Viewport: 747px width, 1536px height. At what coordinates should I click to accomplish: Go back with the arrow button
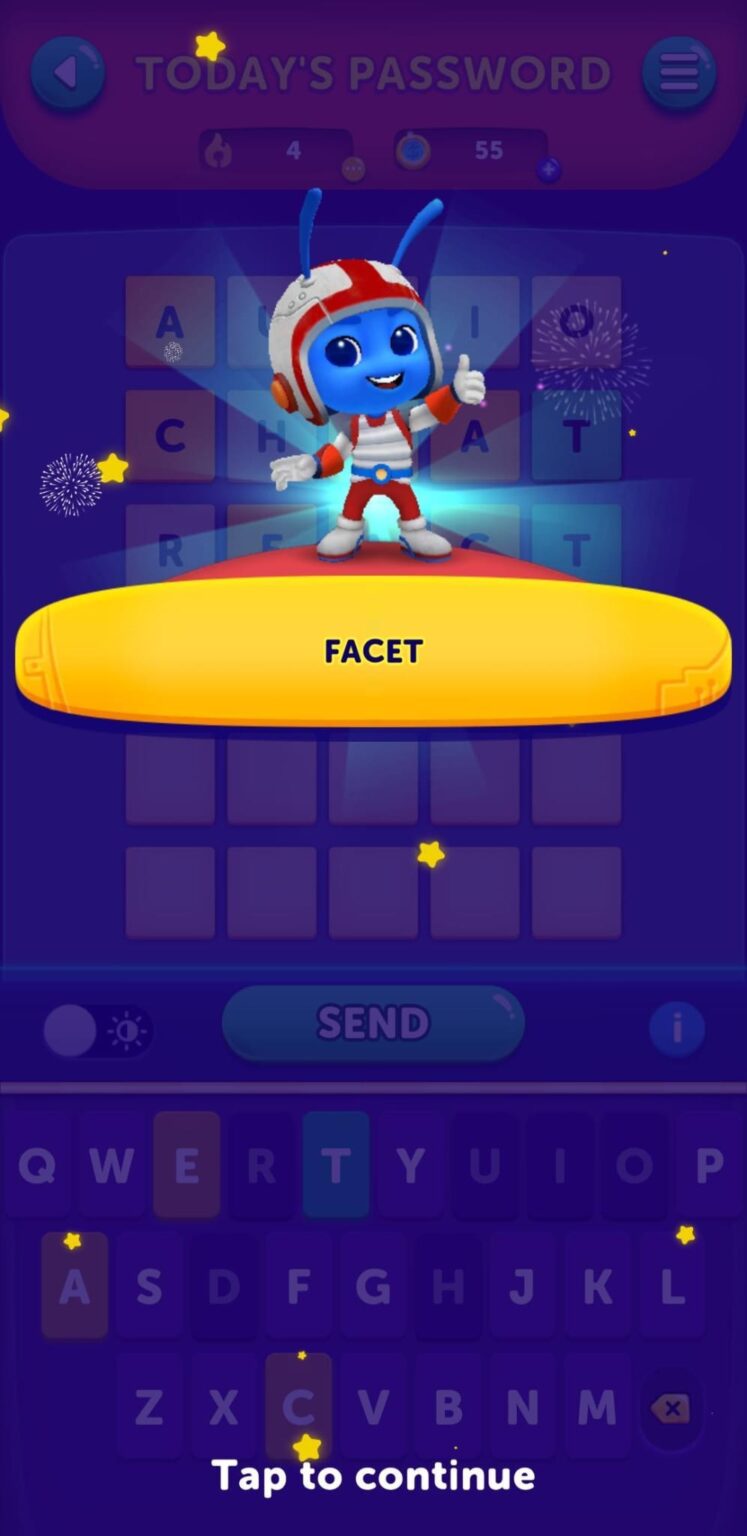[x=68, y=73]
